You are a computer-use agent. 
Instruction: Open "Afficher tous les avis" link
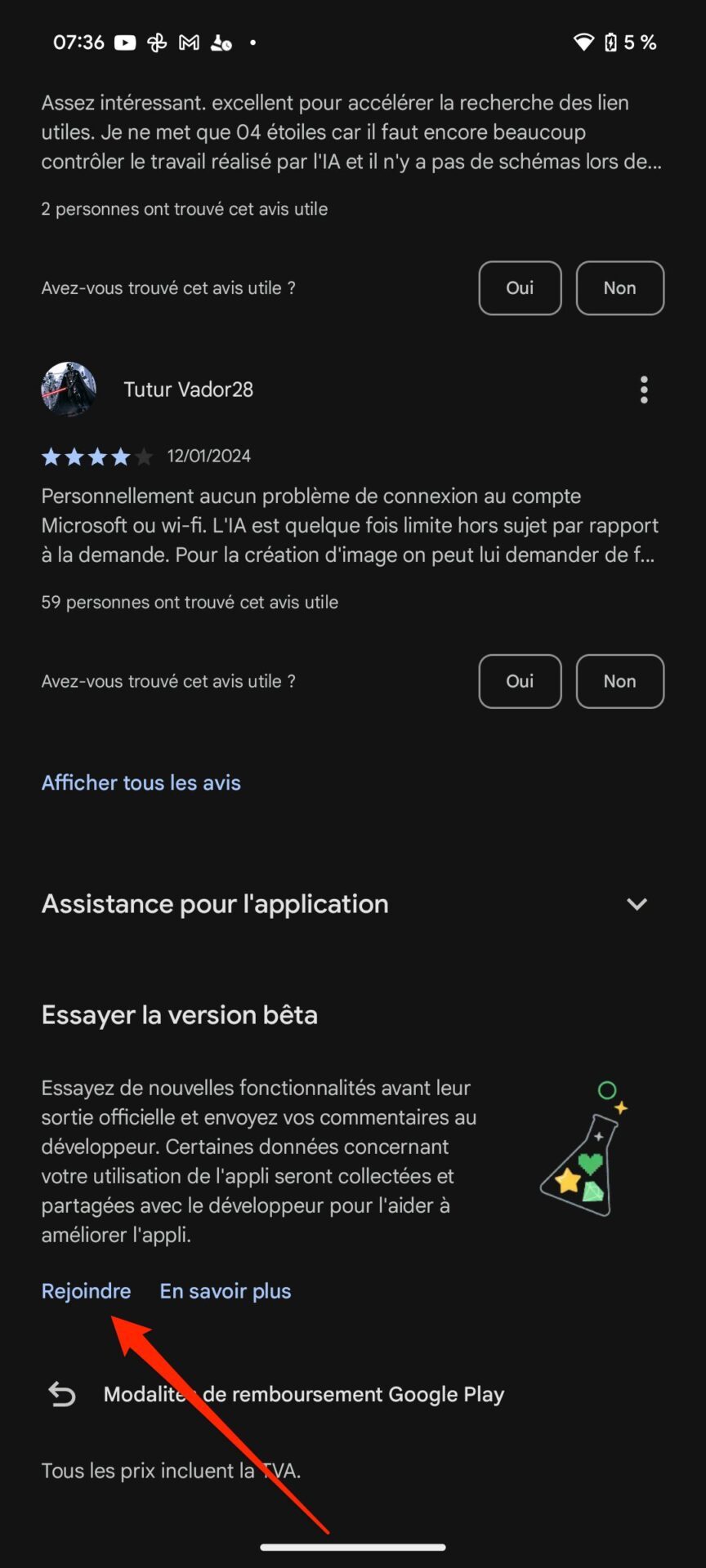coord(141,782)
